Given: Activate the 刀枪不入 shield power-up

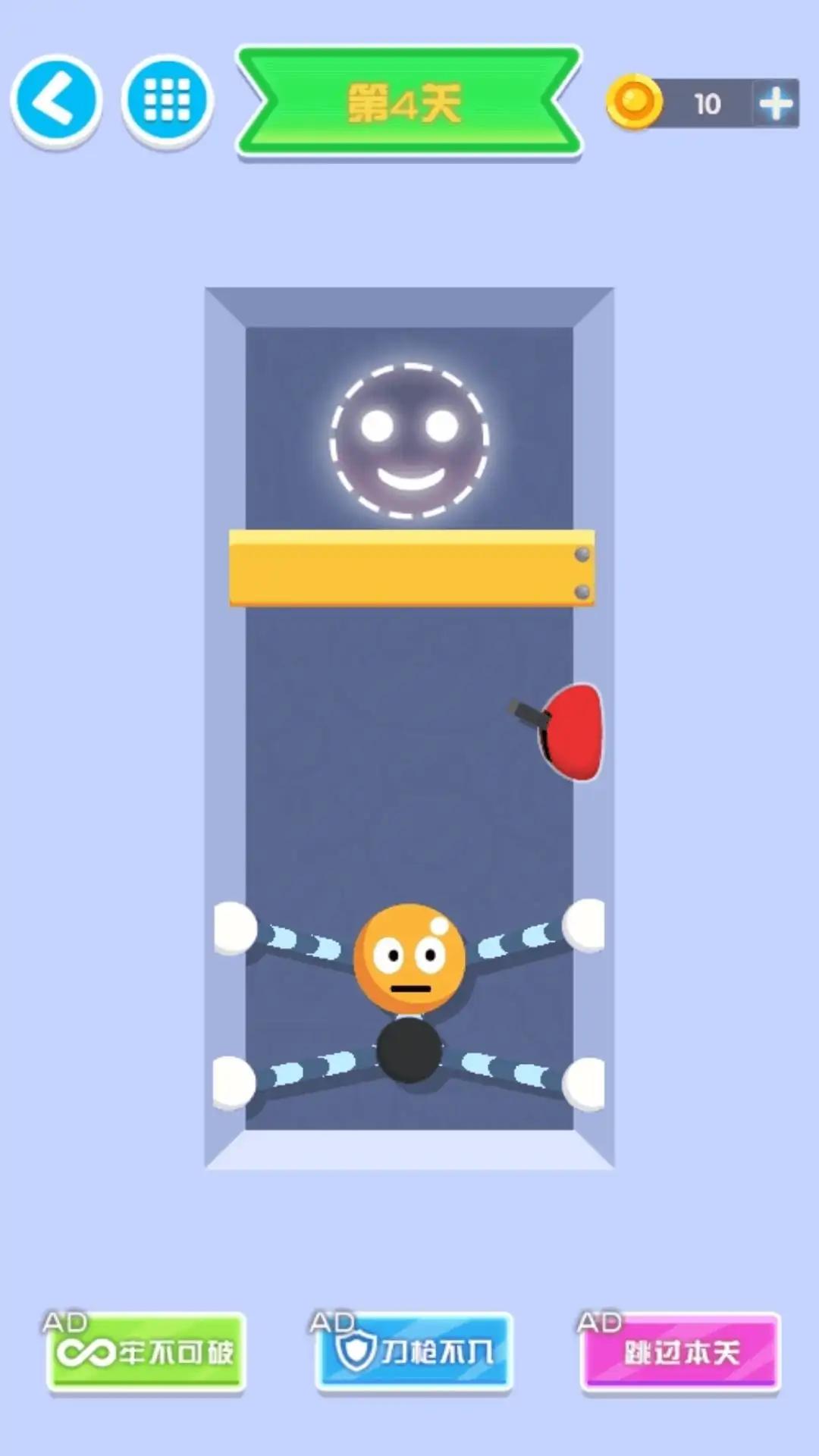Looking at the screenshot, I should click(414, 1352).
